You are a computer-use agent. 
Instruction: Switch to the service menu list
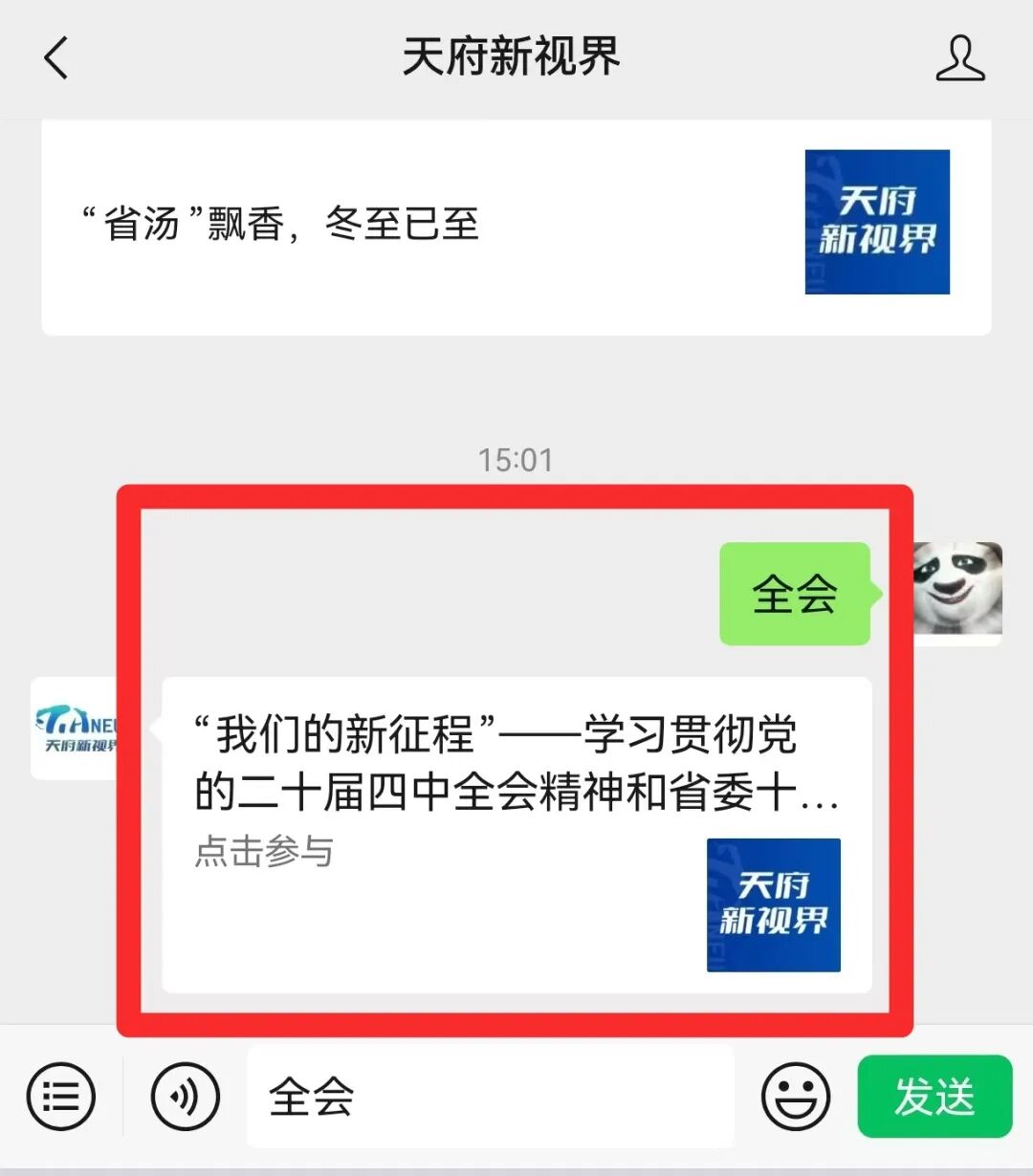[x=61, y=1097]
